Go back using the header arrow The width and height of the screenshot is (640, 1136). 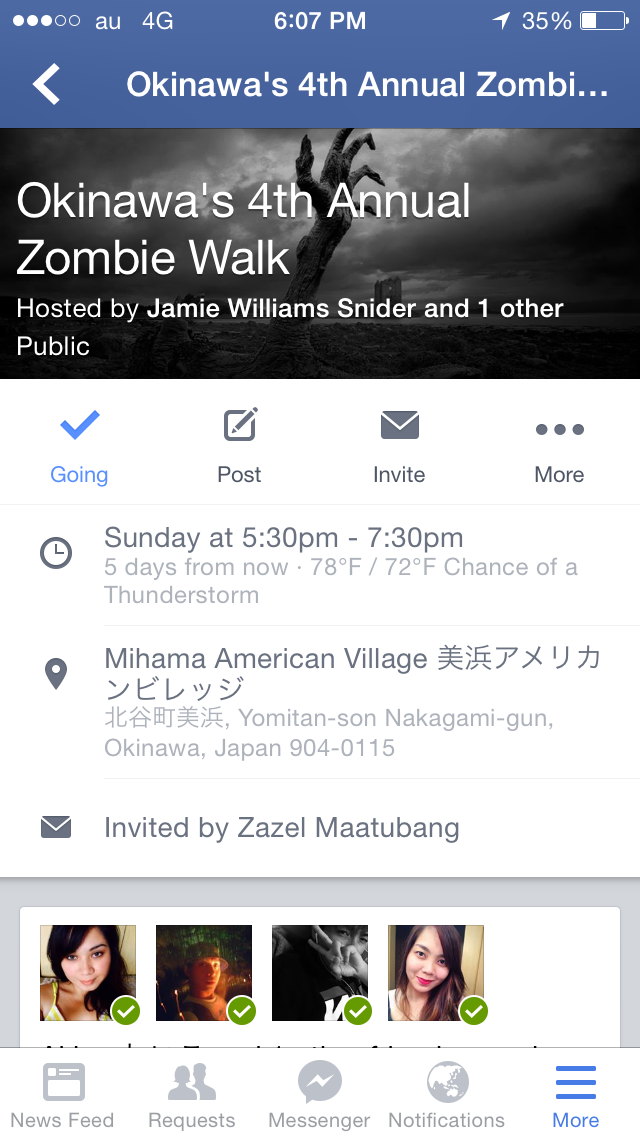[x=46, y=84]
